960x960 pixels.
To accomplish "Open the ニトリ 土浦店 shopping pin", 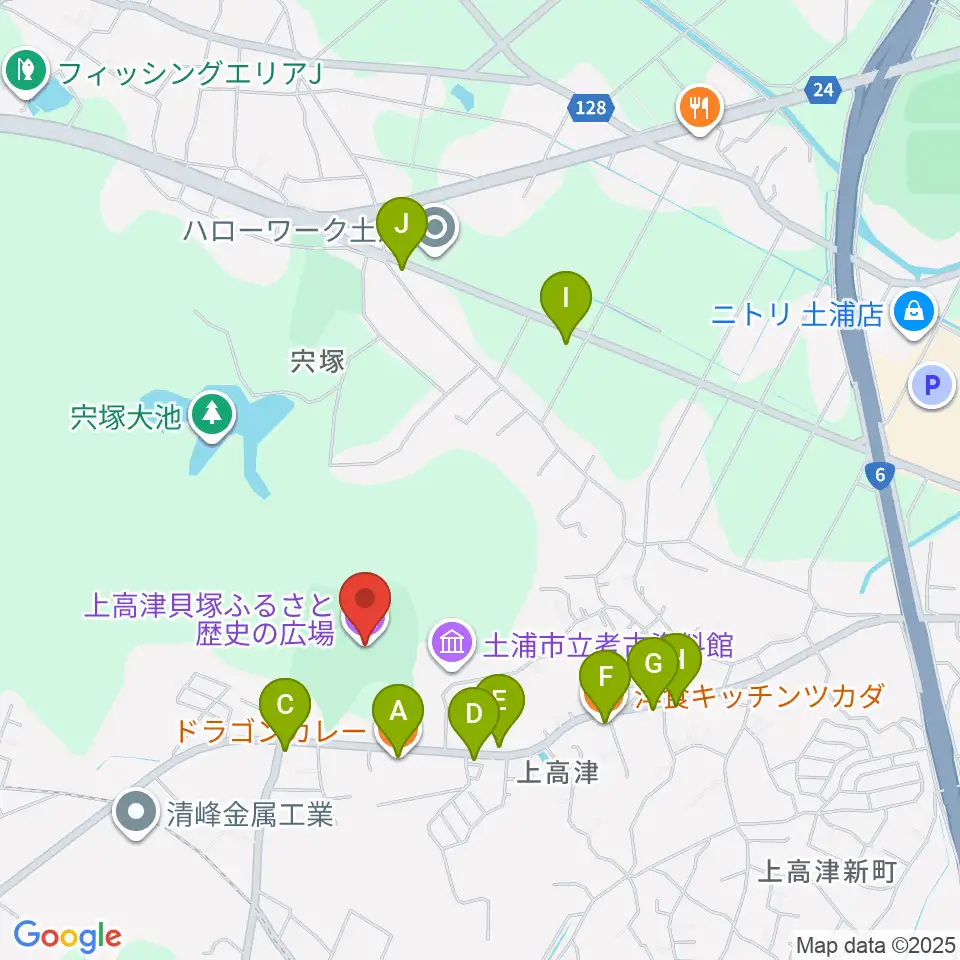I will 913,312.
